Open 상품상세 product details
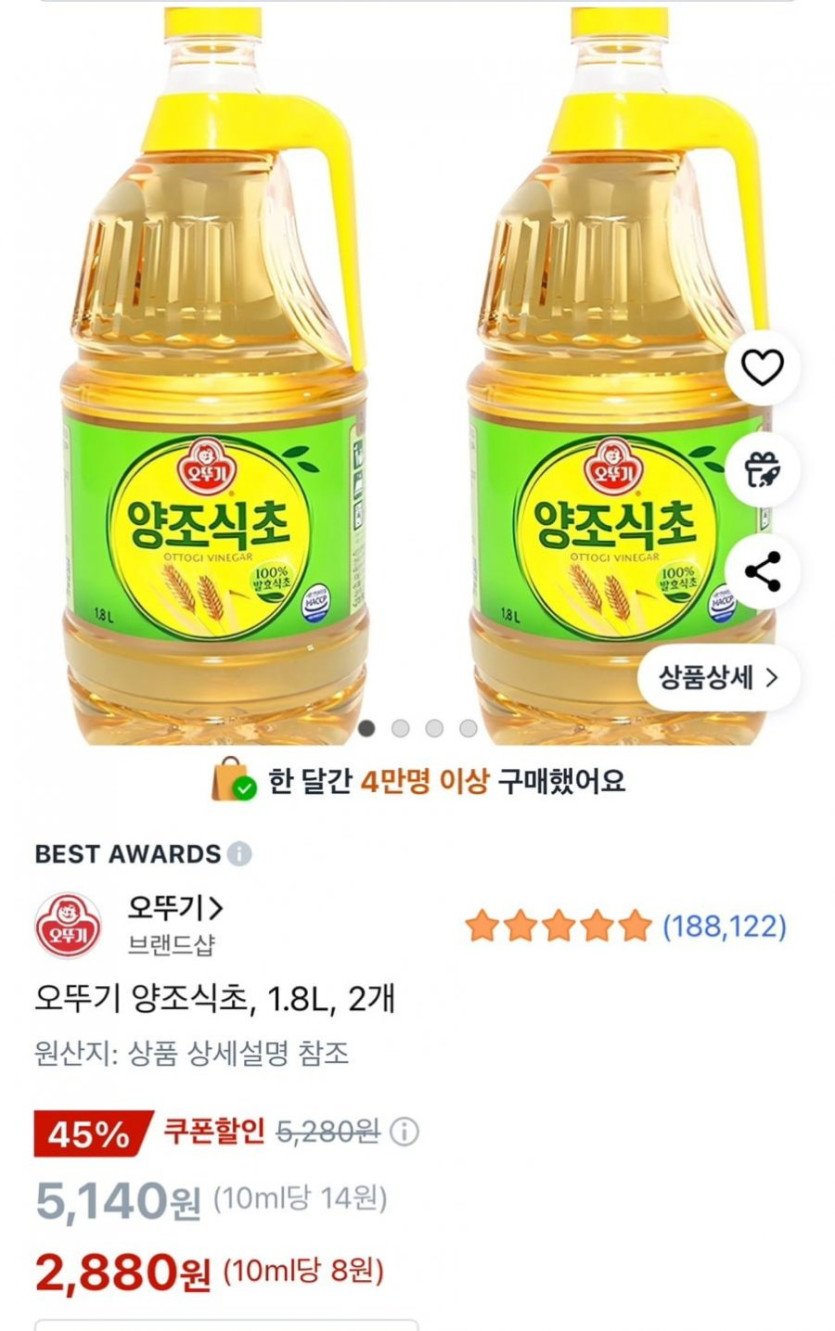The width and height of the screenshot is (835, 1331). click(718, 678)
